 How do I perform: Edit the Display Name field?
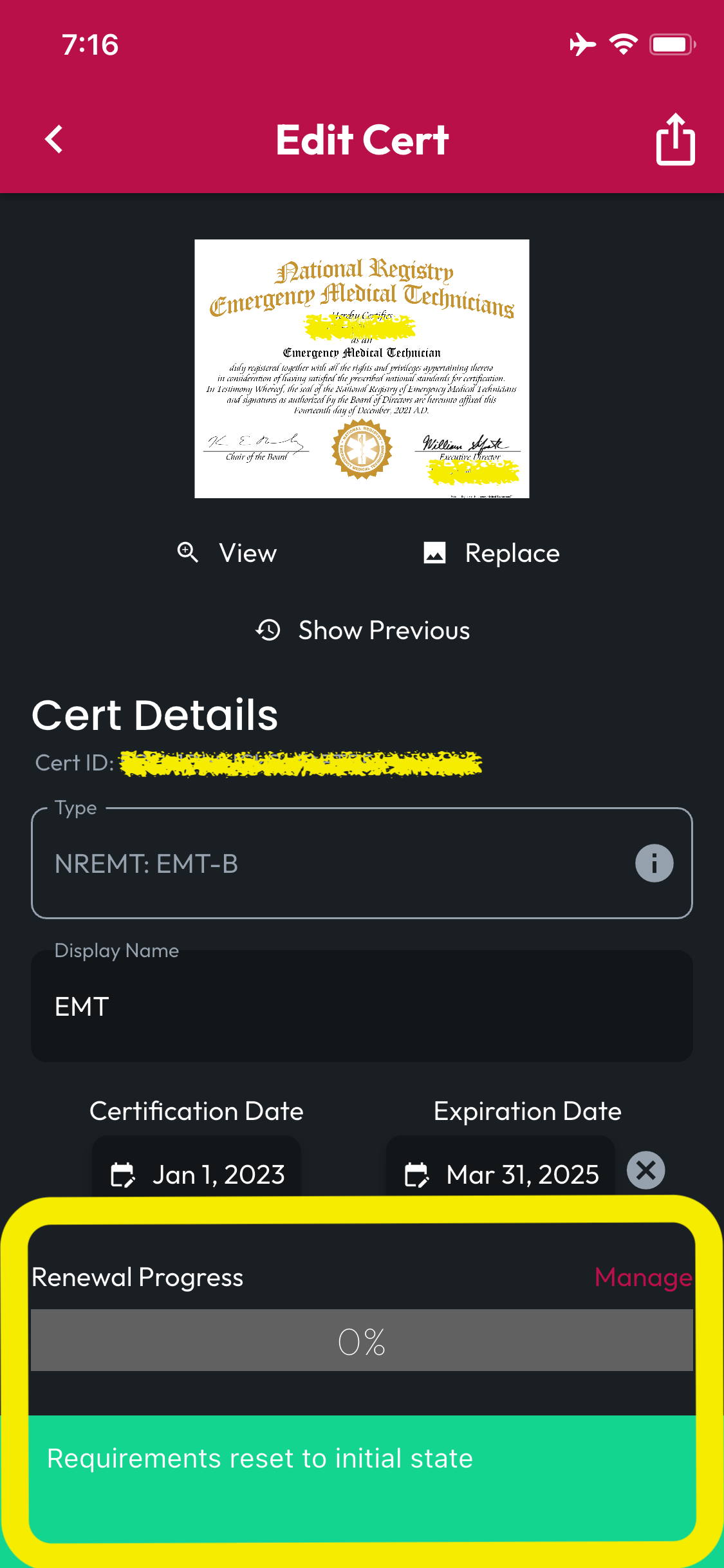pyautogui.click(x=362, y=1006)
